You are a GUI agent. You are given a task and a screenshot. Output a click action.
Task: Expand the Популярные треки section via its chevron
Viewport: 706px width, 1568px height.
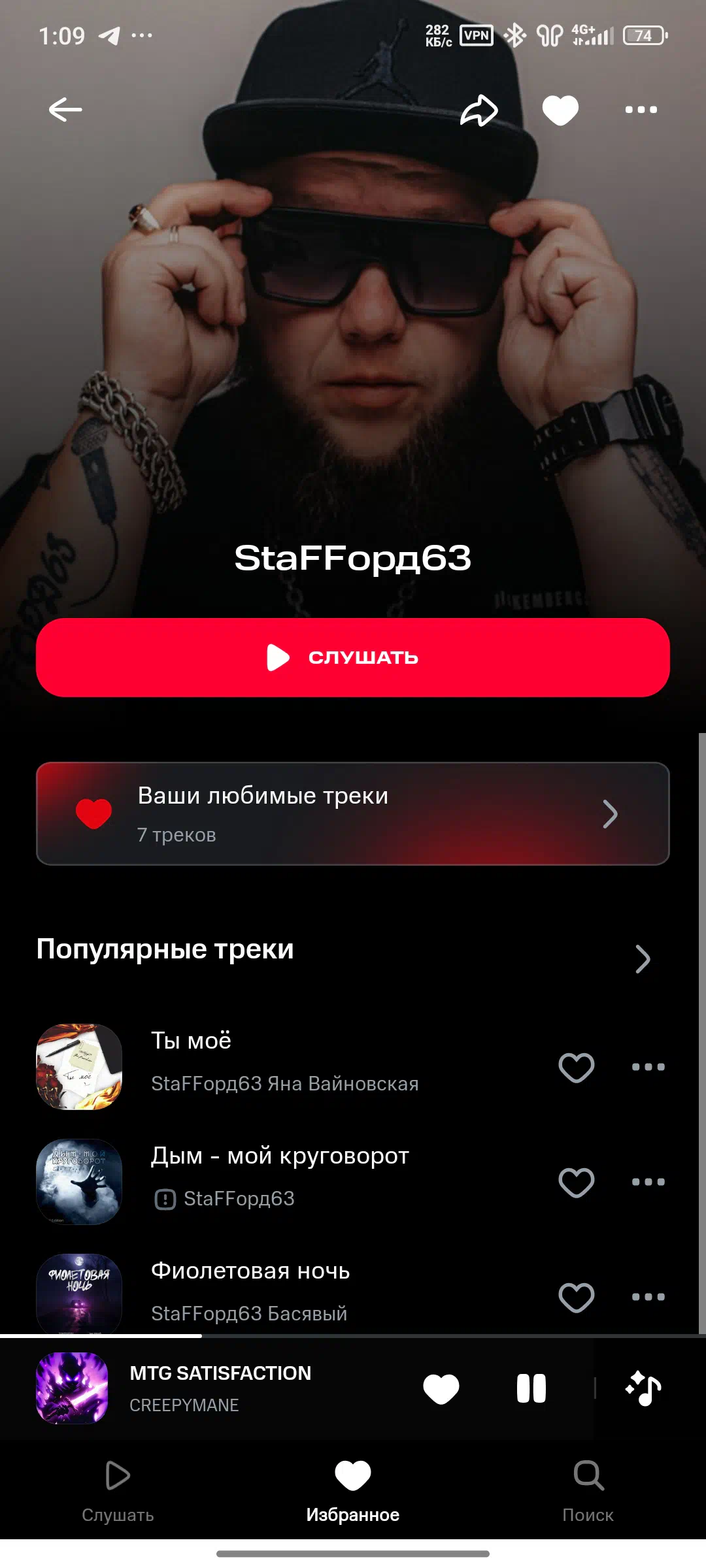click(x=643, y=959)
